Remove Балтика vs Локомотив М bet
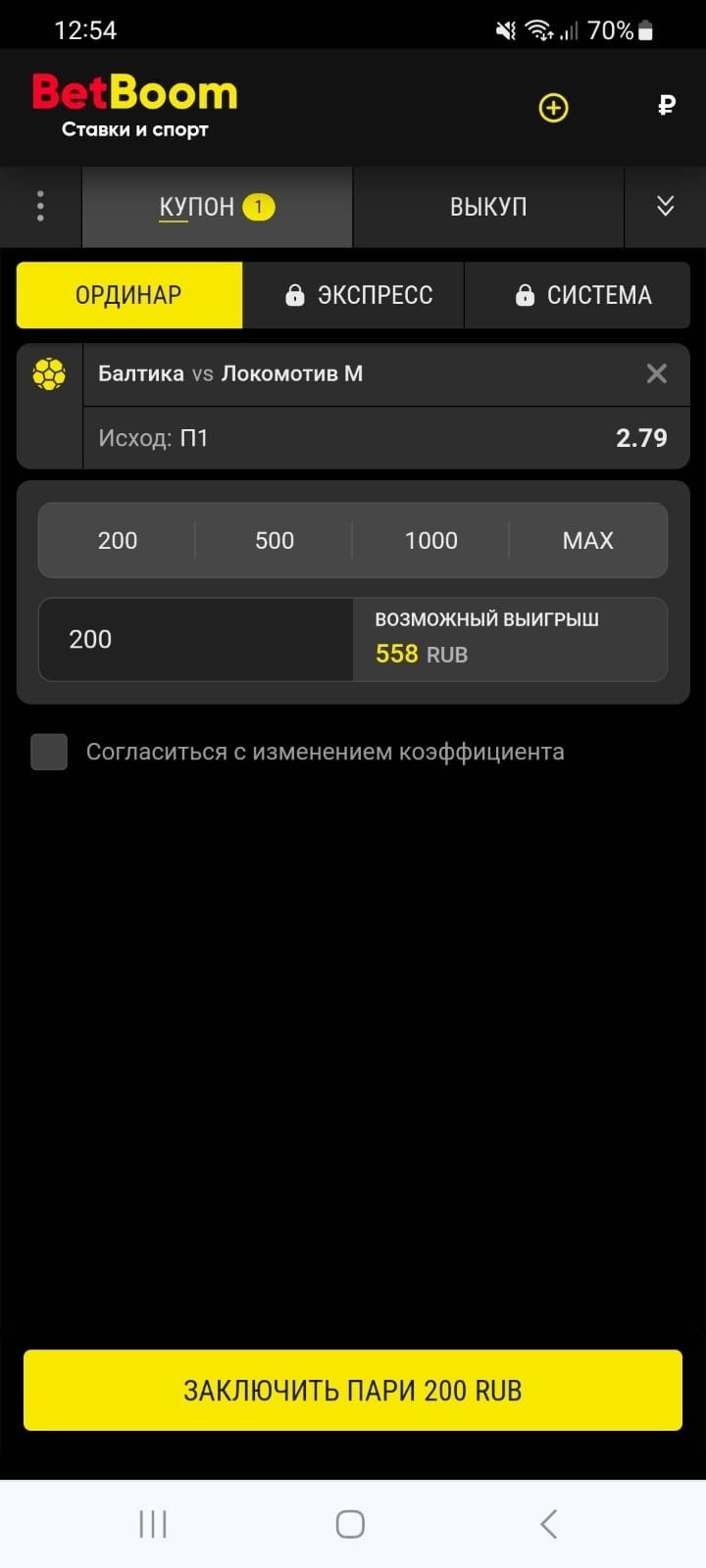This screenshot has height=1568, width=706. tap(657, 373)
